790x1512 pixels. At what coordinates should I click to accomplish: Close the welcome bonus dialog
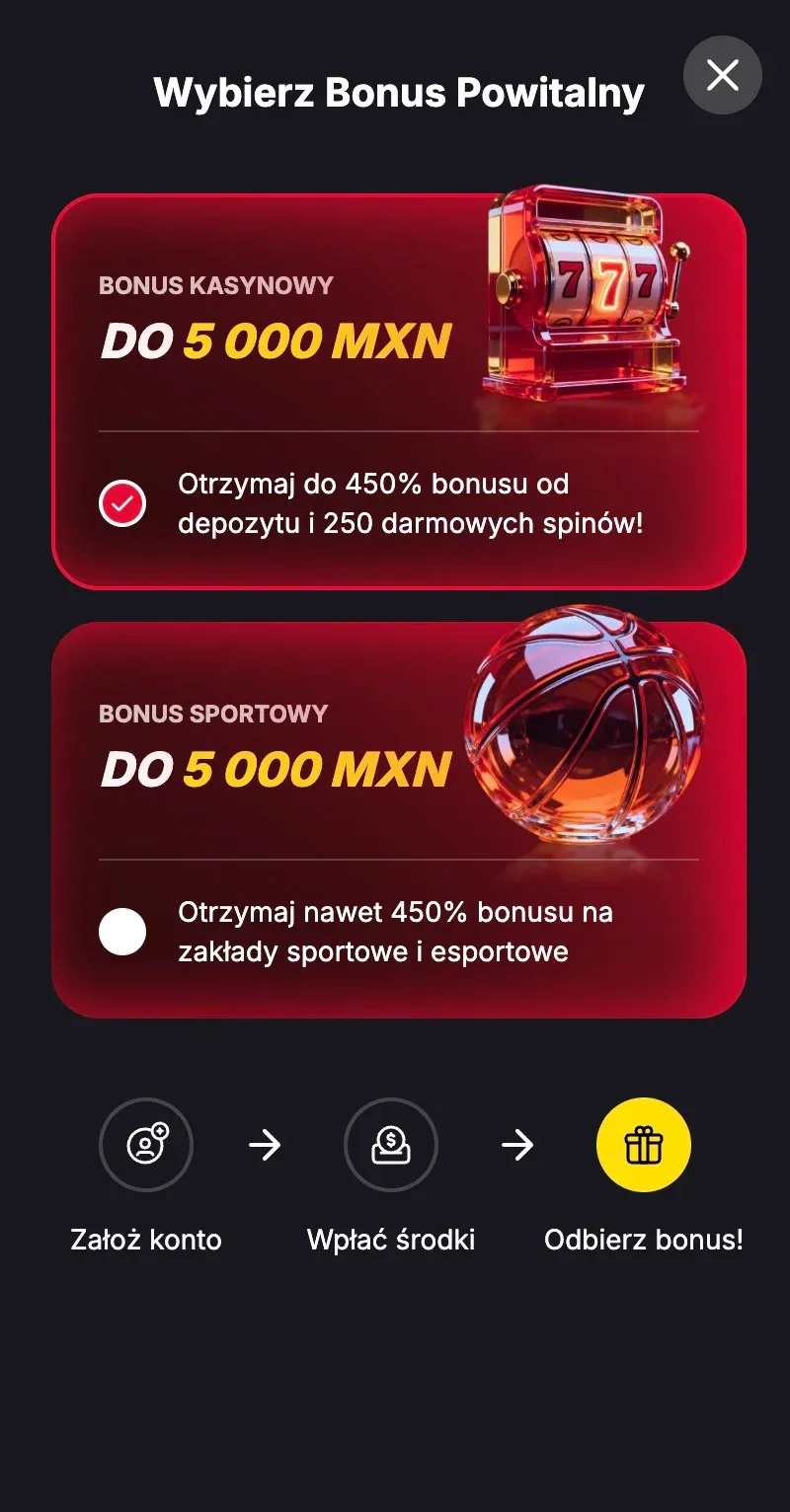pyautogui.click(x=722, y=75)
